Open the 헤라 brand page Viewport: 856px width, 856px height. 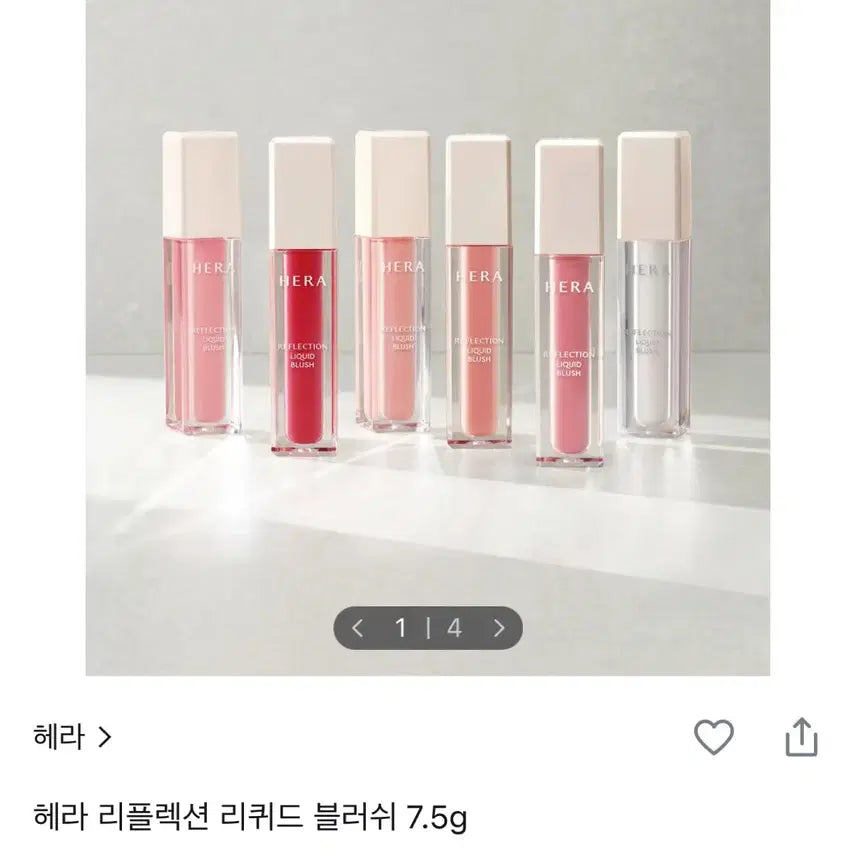tap(72, 738)
